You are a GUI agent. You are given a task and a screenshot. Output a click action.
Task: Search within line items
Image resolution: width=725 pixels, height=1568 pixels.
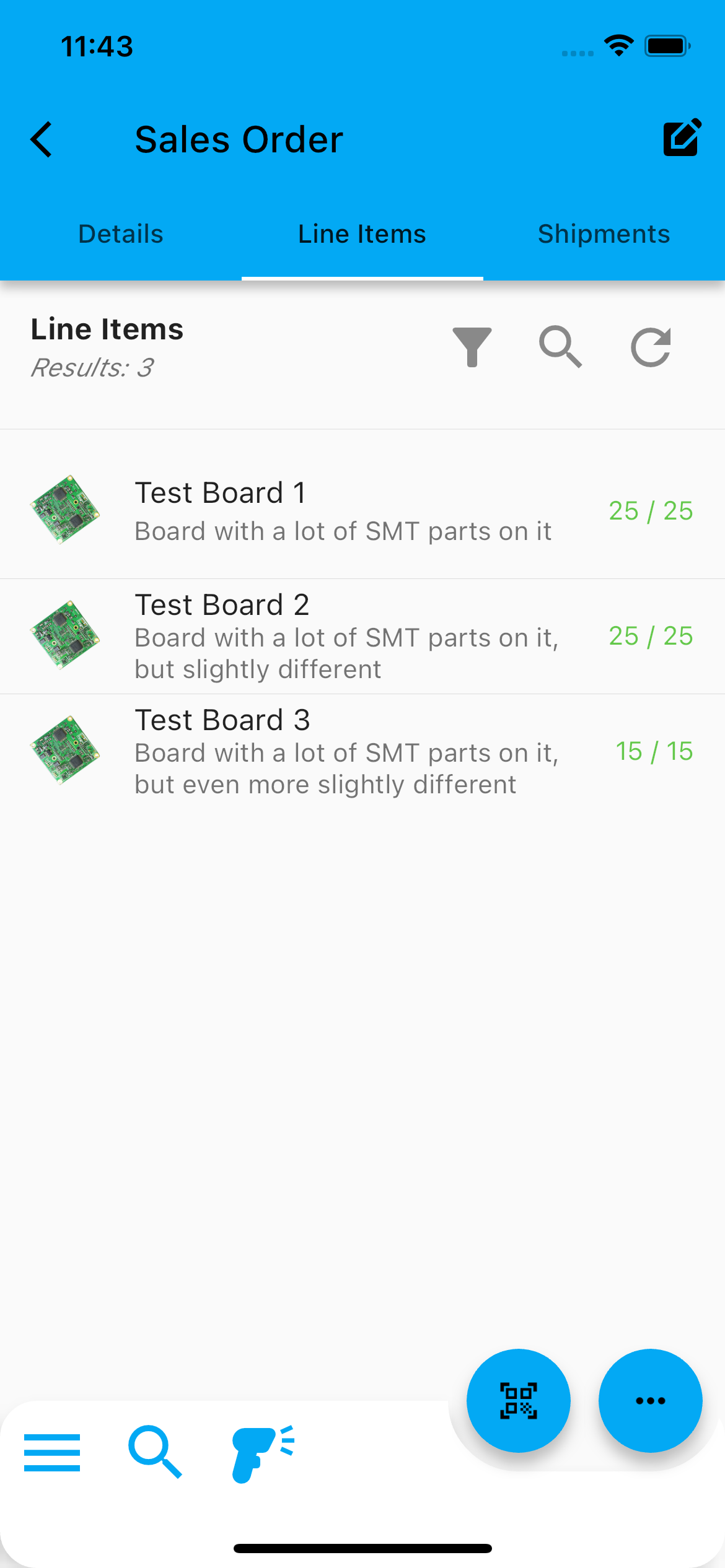tap(560, 347)
